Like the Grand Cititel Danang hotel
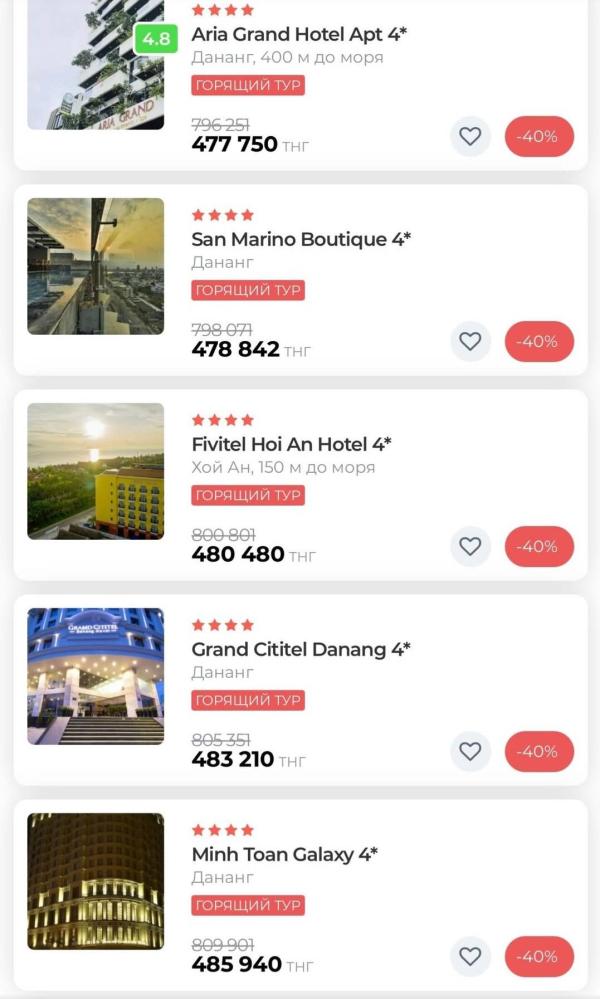 pyautogui.click(x=470, y=751)
